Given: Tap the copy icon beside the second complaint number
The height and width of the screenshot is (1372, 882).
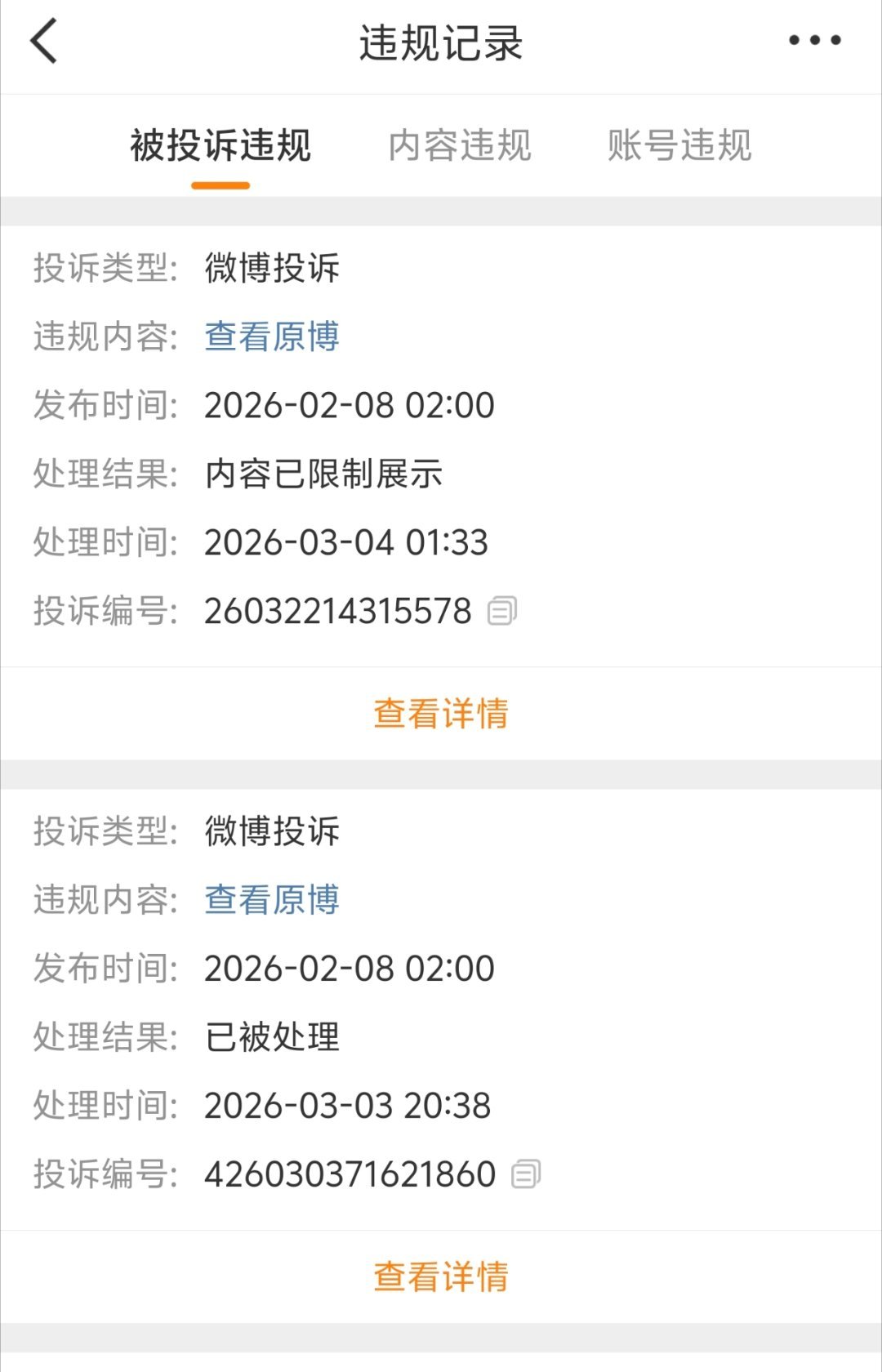Looking at the screenshot, I should [x=527, y=1174].
